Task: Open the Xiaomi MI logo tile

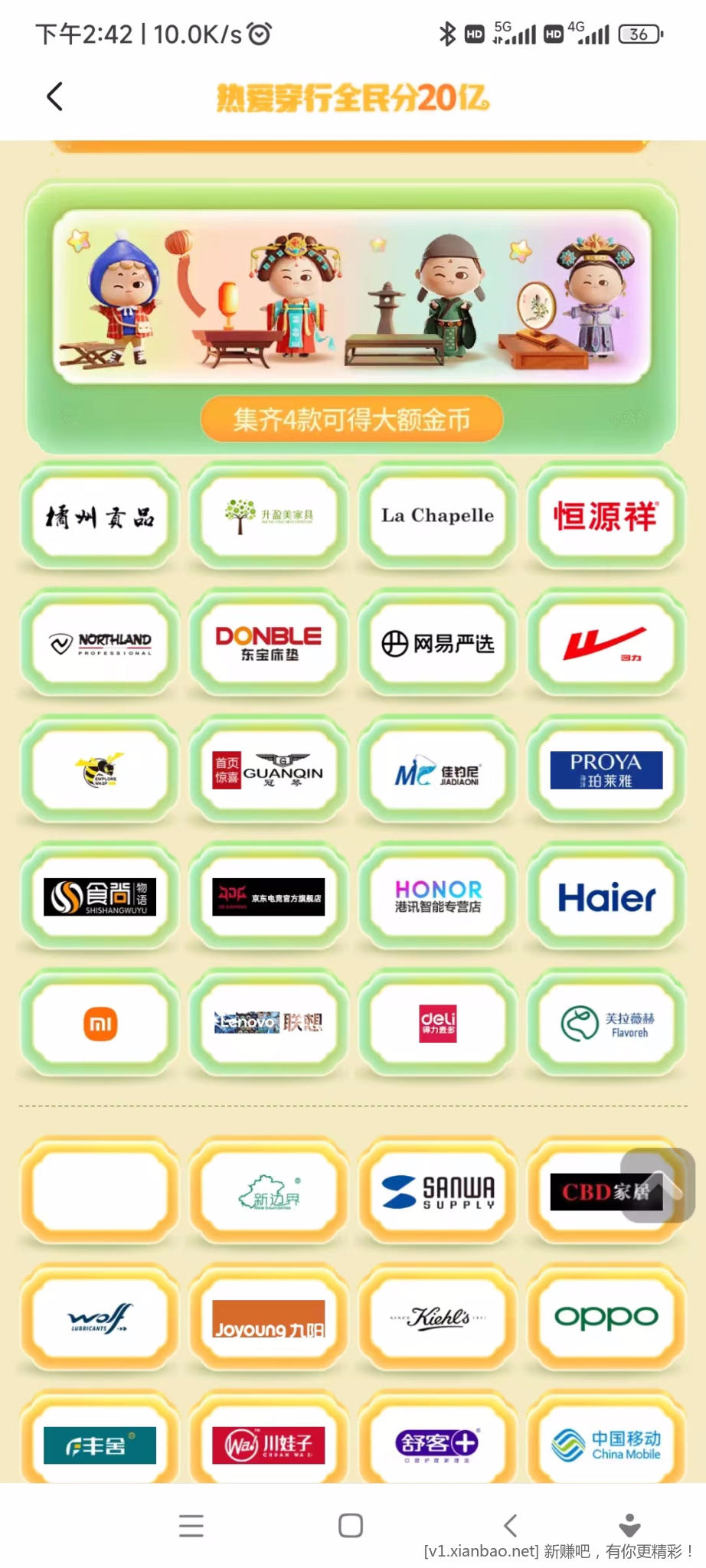Action: pyautogui.click(x=100, y=1024)
